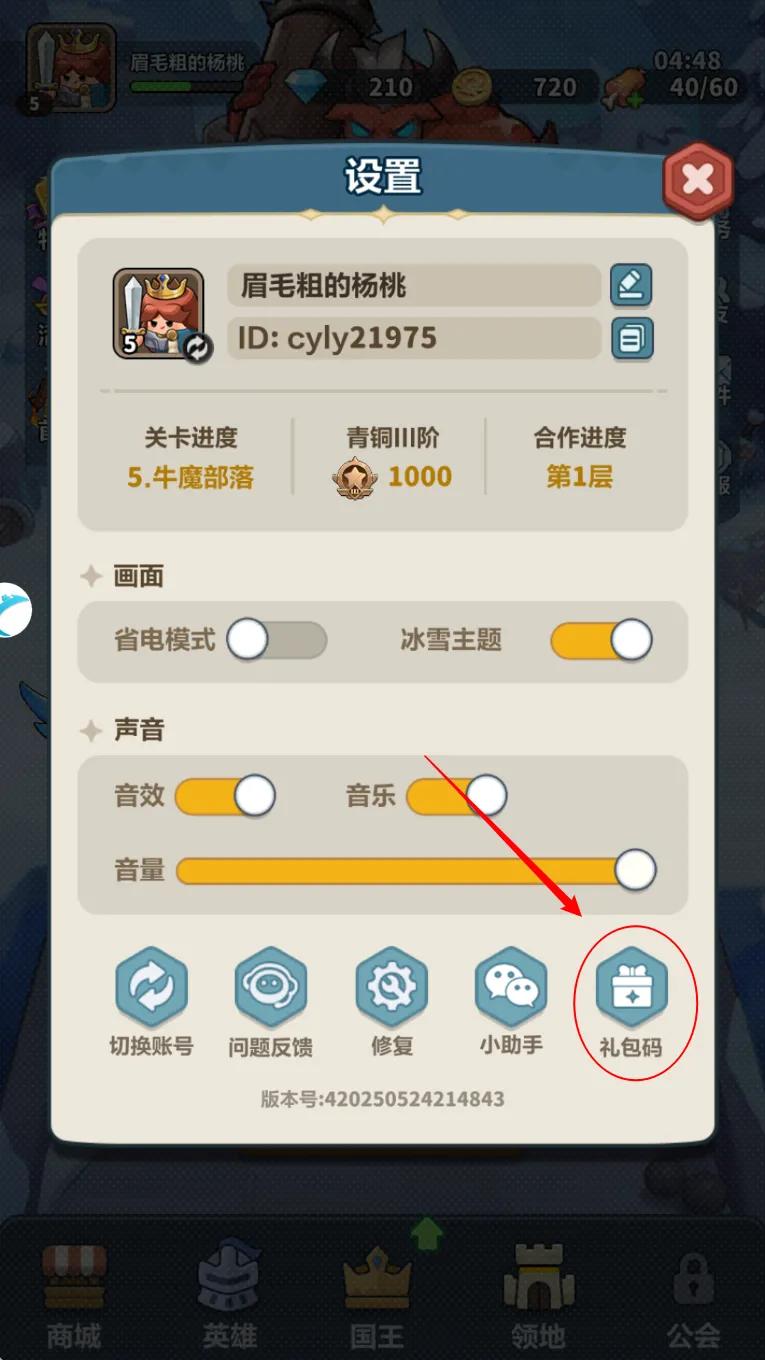Enter a gift code via 礼包码

pos(632,1002)
